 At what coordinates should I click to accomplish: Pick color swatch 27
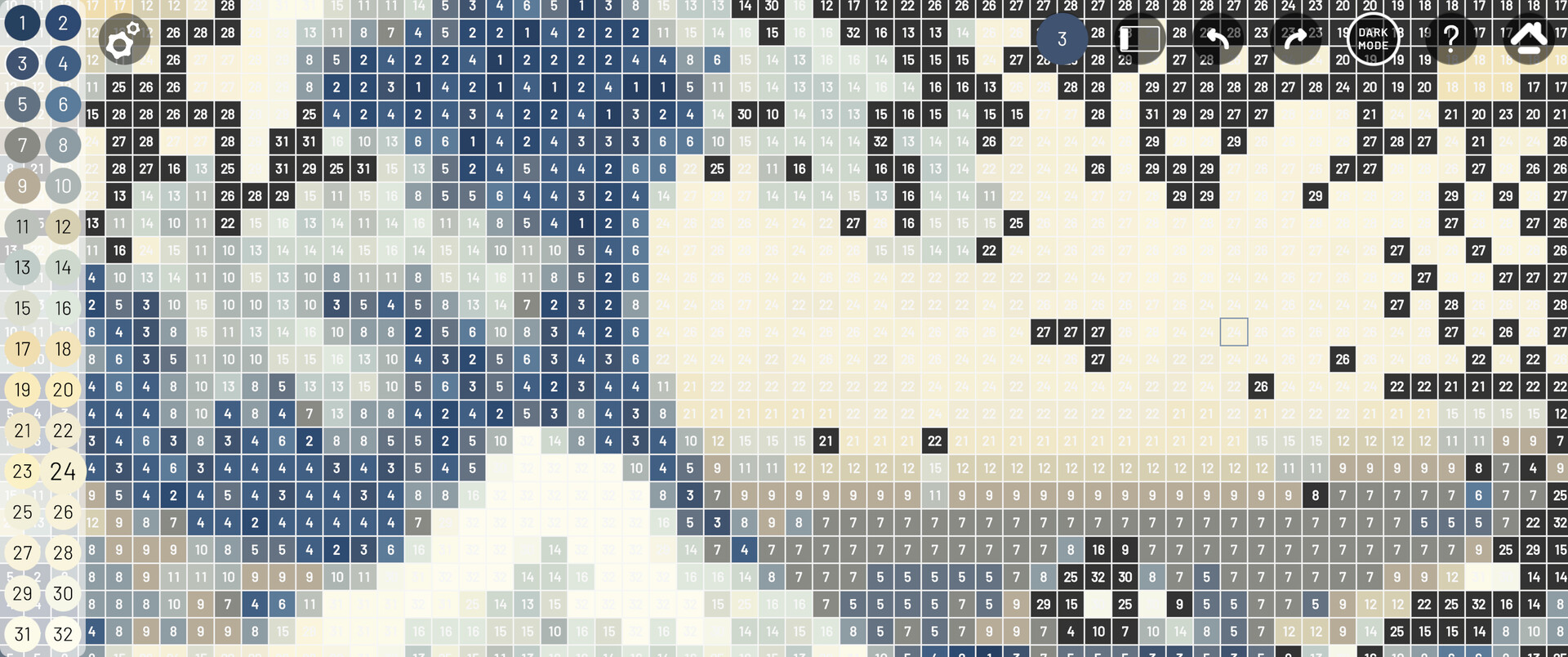tap(23, 553)
